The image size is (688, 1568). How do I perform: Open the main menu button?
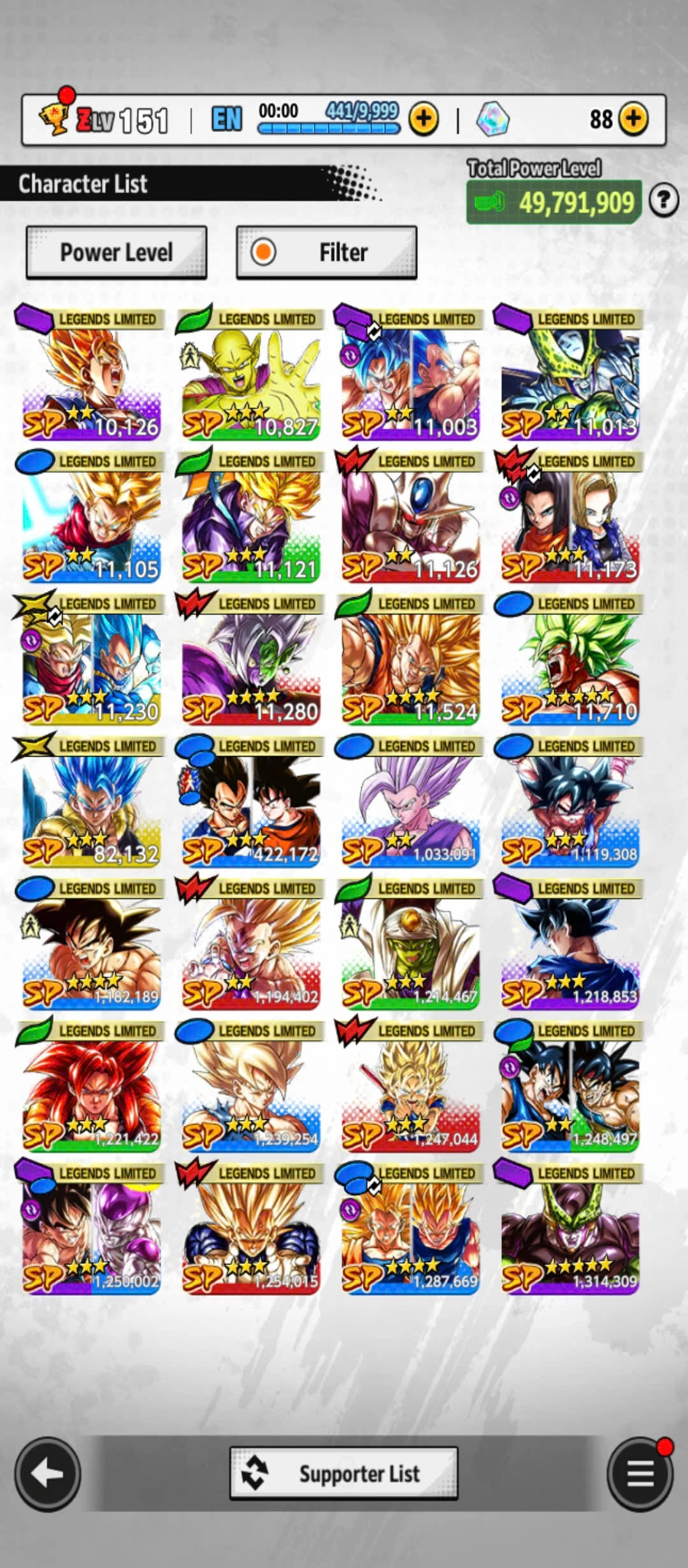pyautogui.click(x=640, y=1473)
